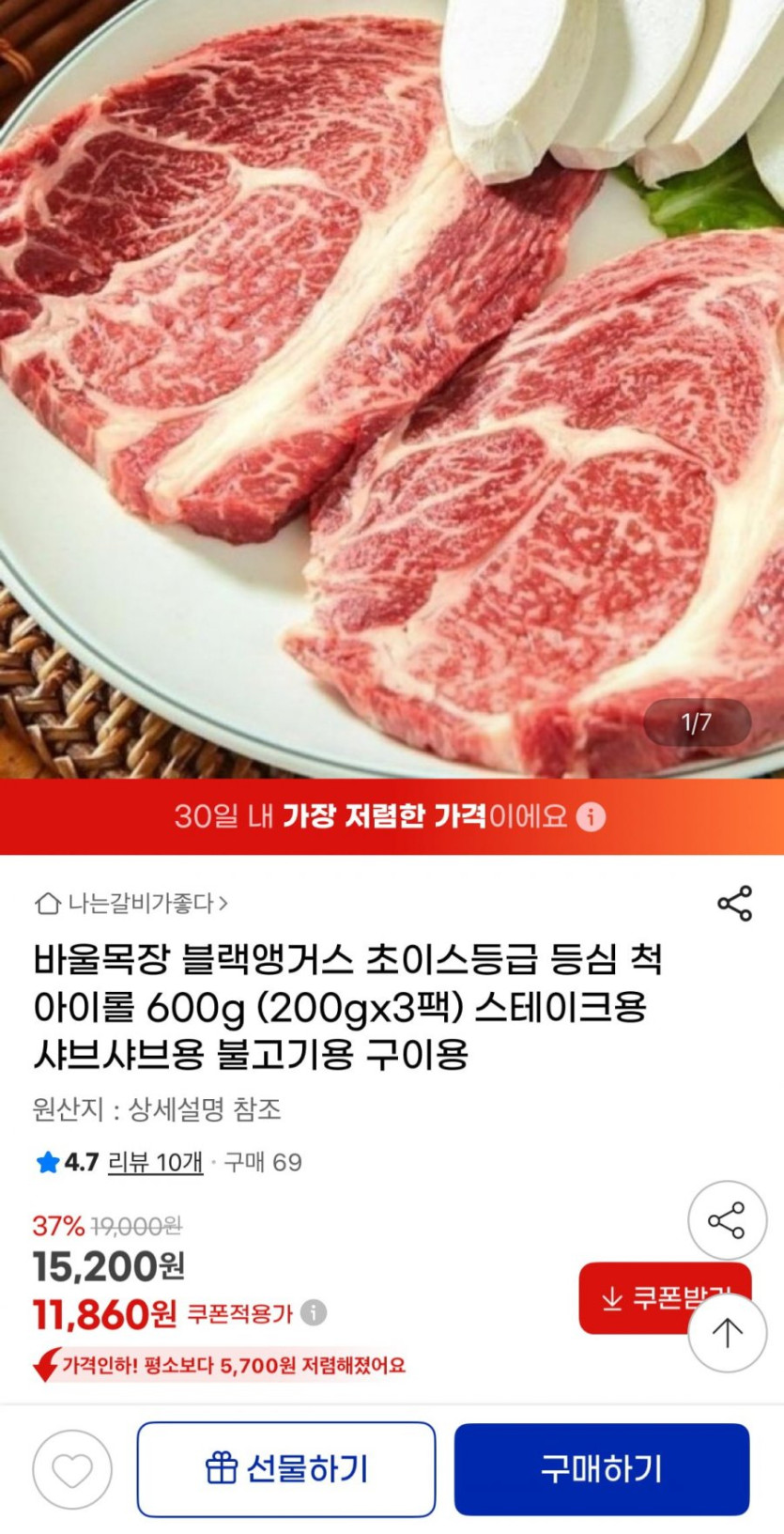Show info on the lowest-price banner
This screenshot has width=784, height=1534.
point(591,816)
